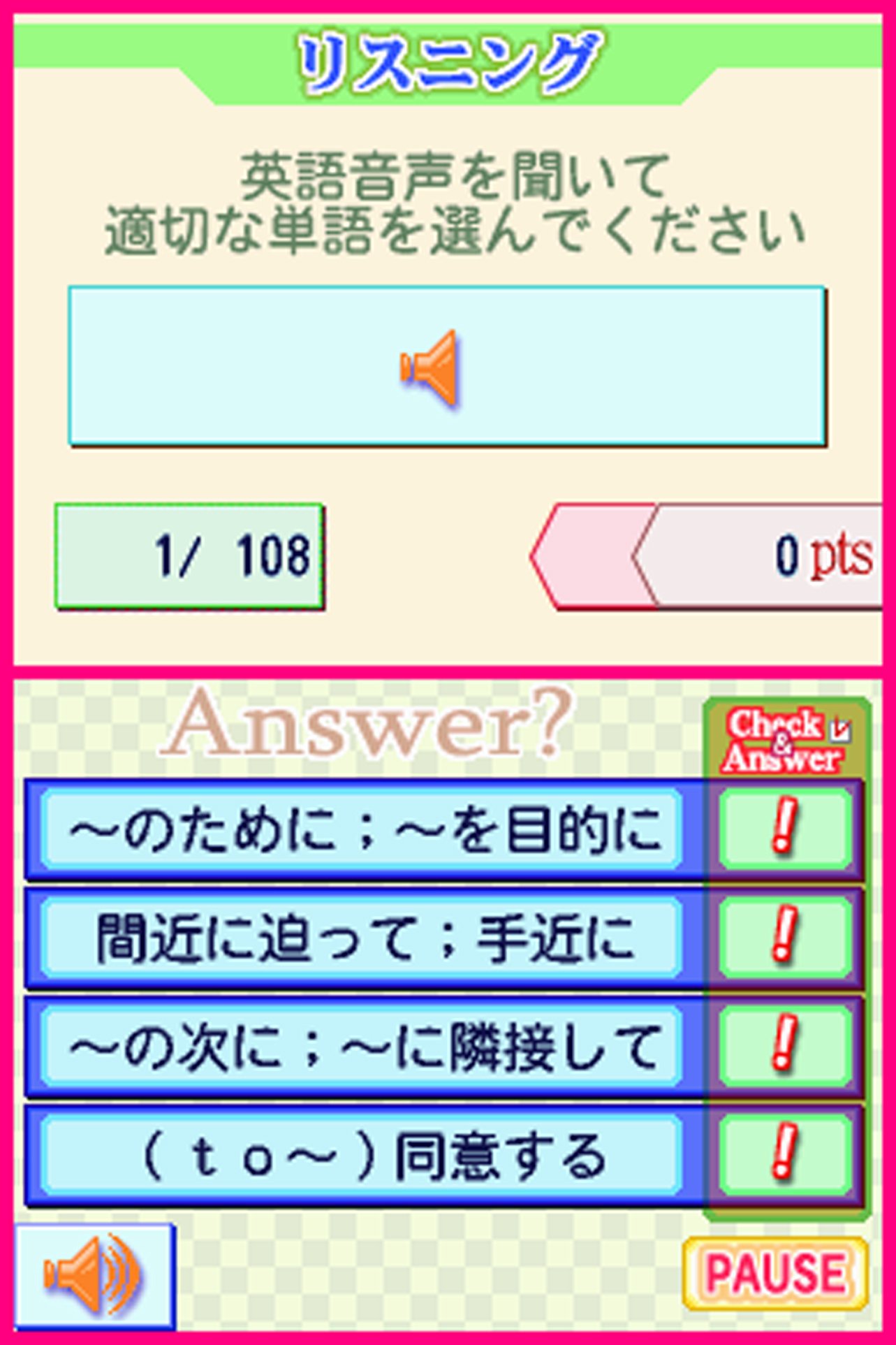Pause the listening quiz
896x1345 pixels.
pyautogui.click(x=775, y=1273)
